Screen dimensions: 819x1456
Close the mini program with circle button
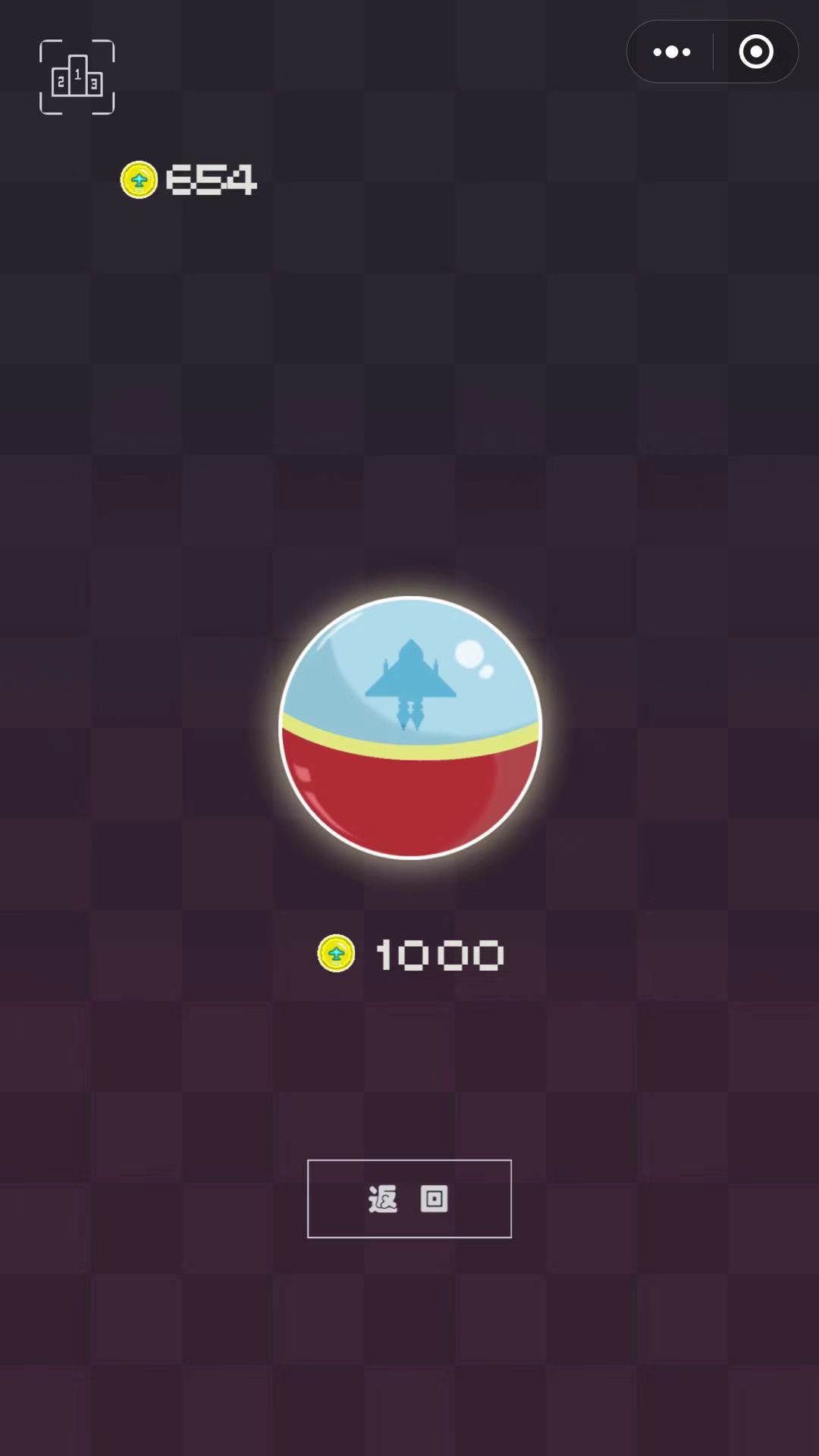755,52
